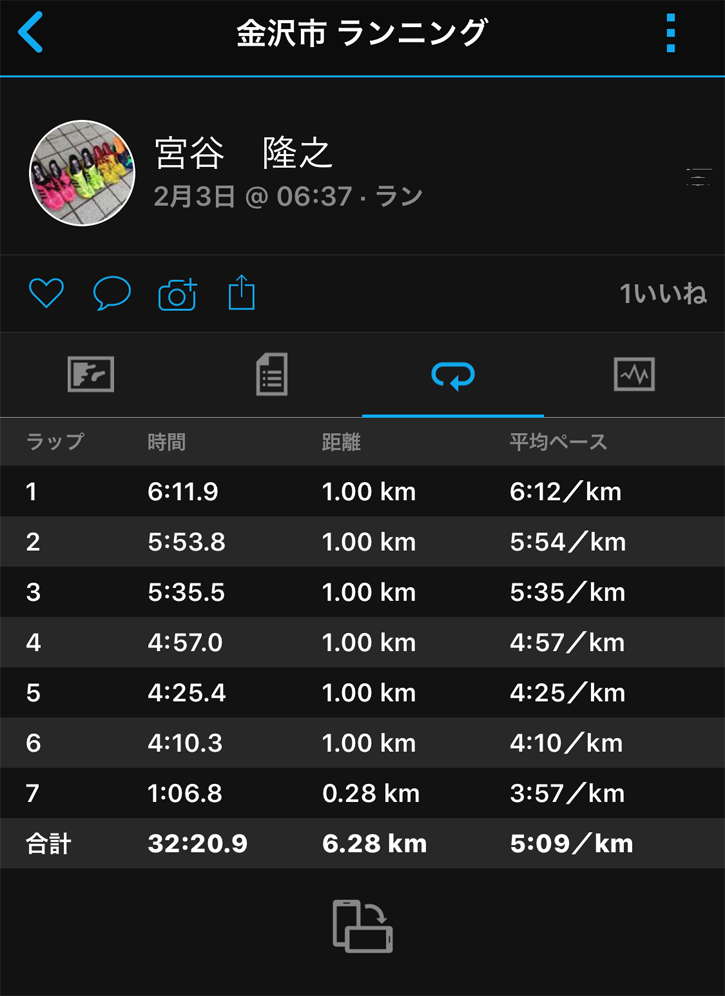Share this running activity

pyautogui.click(x=243, y=294)
